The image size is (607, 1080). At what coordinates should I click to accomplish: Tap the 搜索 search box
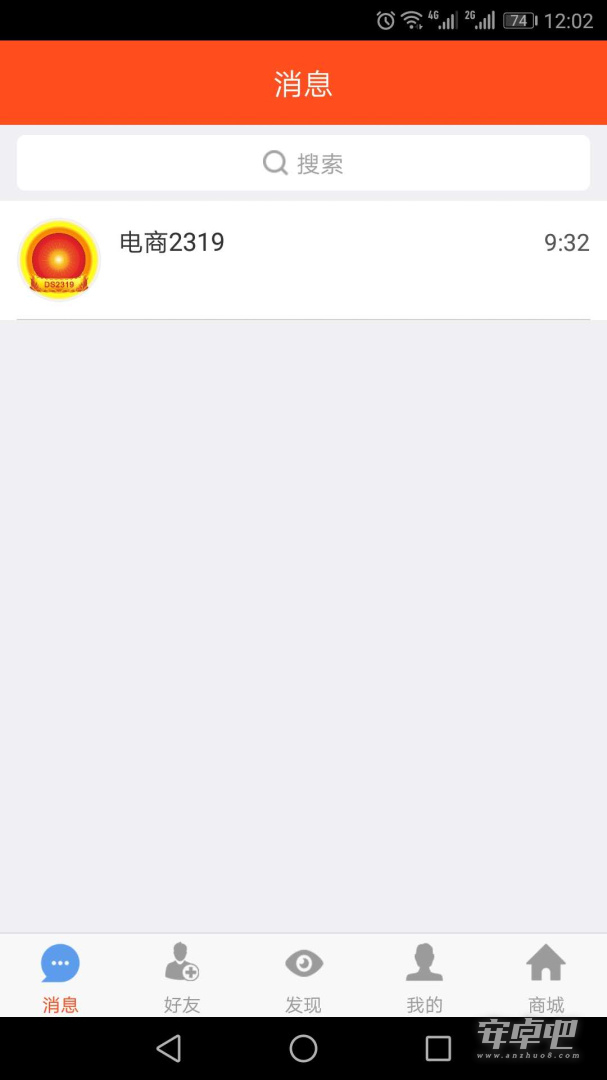[303, 163]
